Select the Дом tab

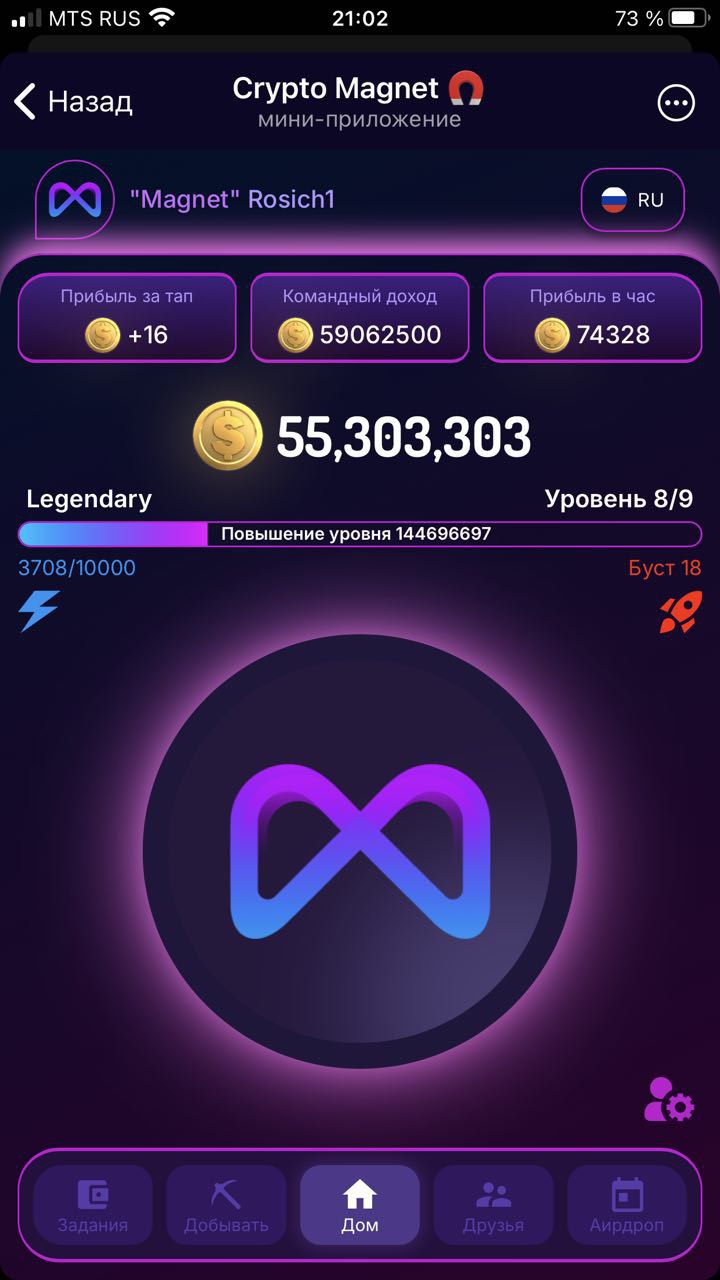[x=360, y=1205]
